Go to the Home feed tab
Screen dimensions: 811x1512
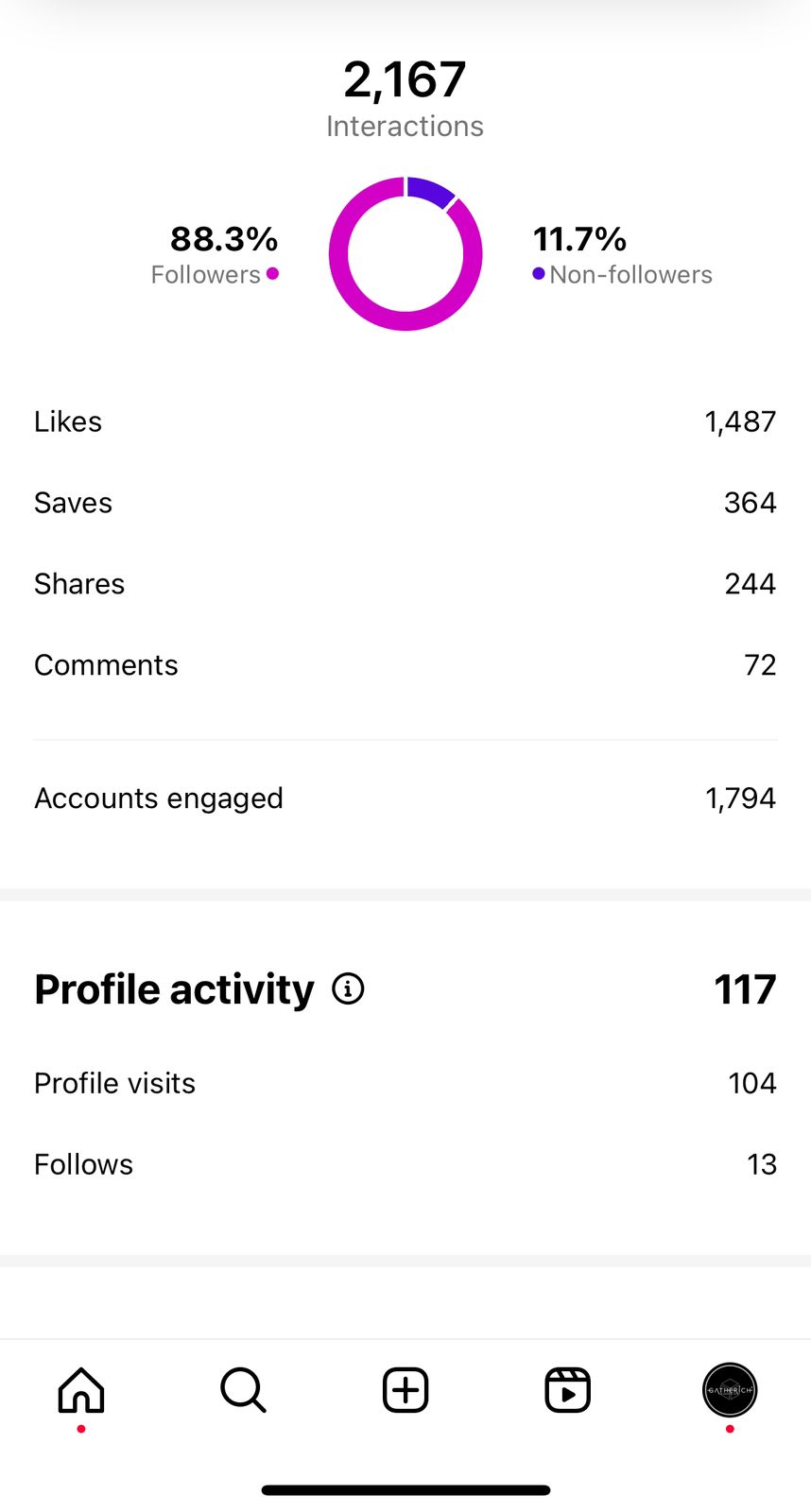pyautogui.click(x=81, y=1390)
